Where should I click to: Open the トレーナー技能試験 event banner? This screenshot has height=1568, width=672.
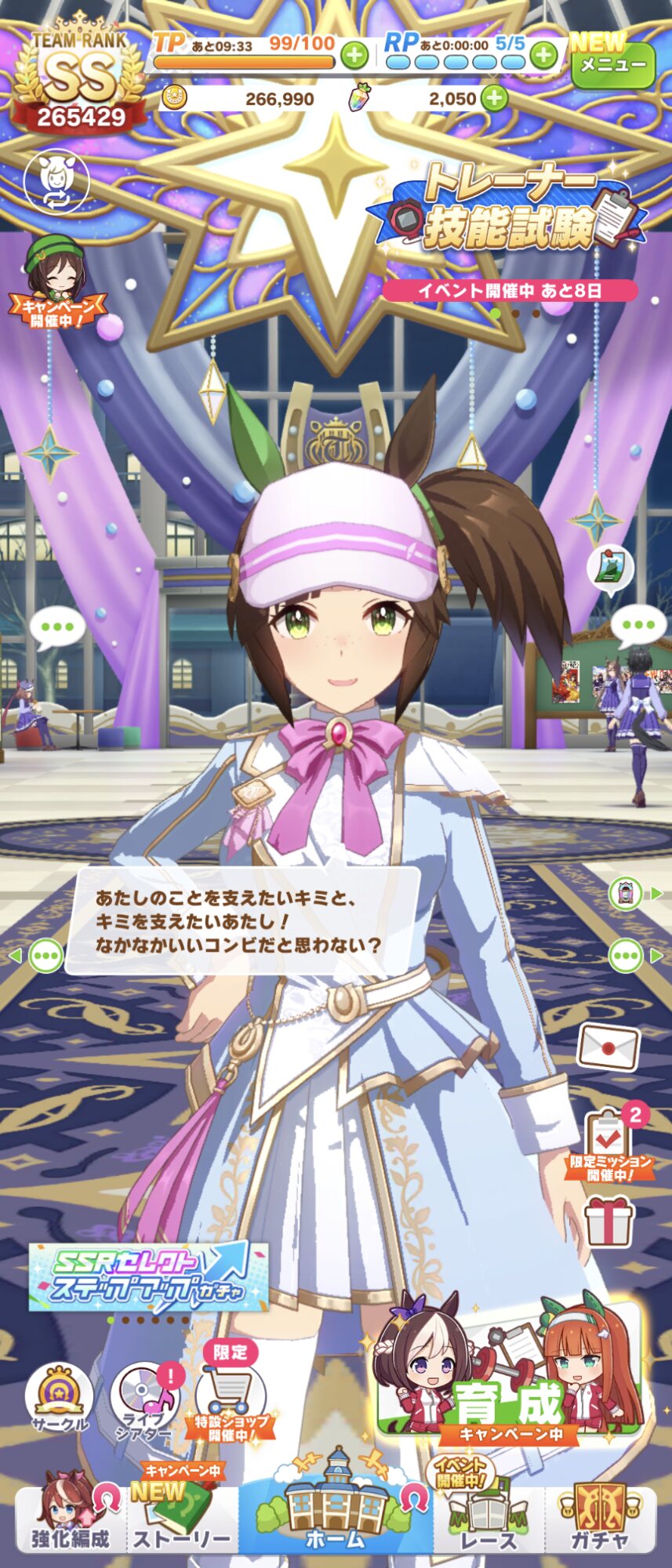coord(510,208)
